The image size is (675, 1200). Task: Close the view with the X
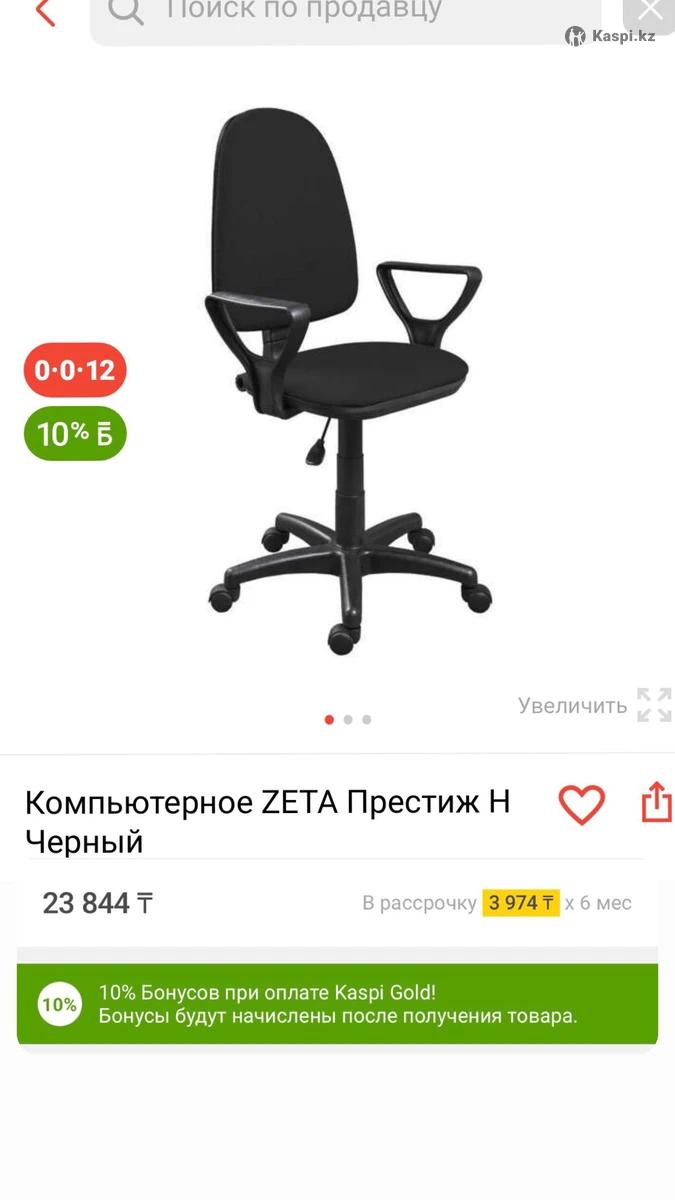pos(650,12)
